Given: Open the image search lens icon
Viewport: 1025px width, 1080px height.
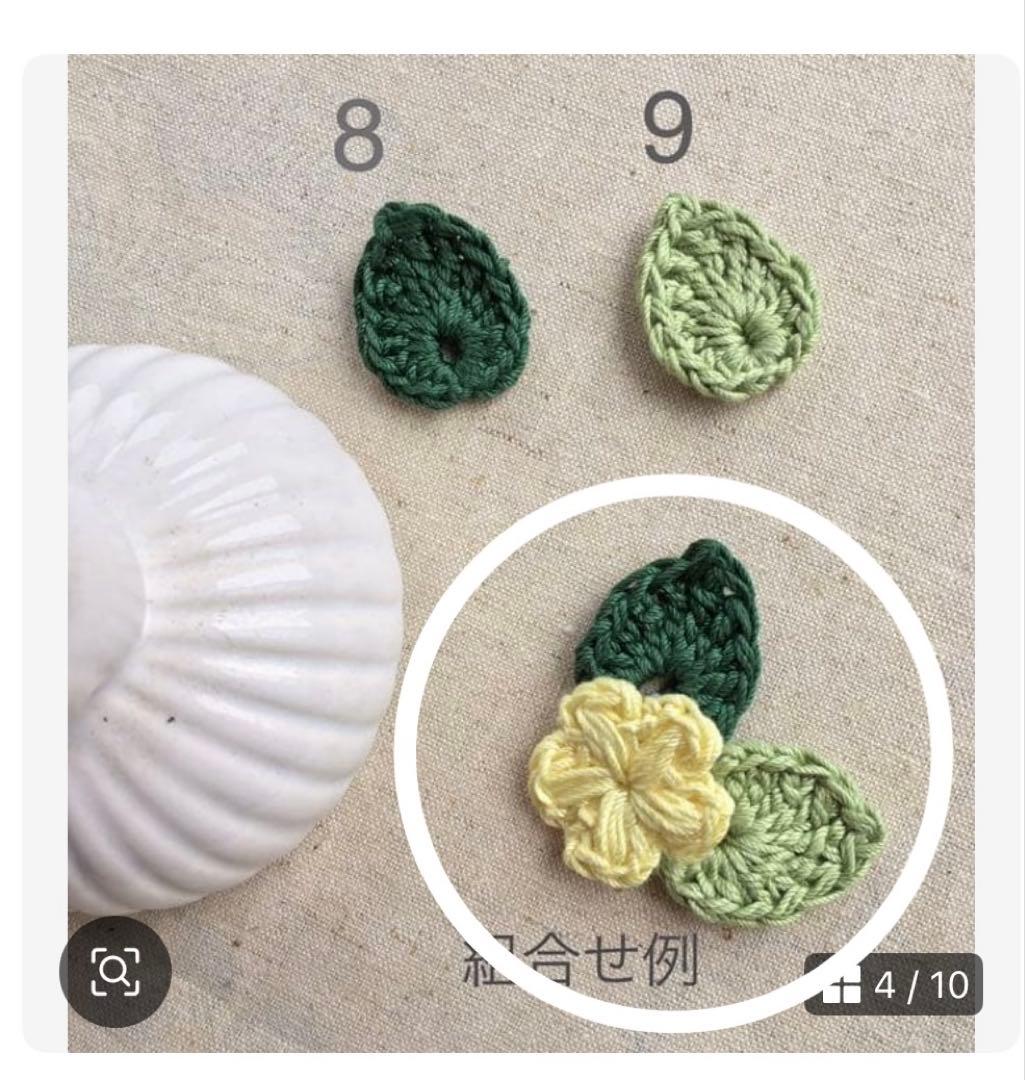Looking at the screenshot, I should click(115, 971).
